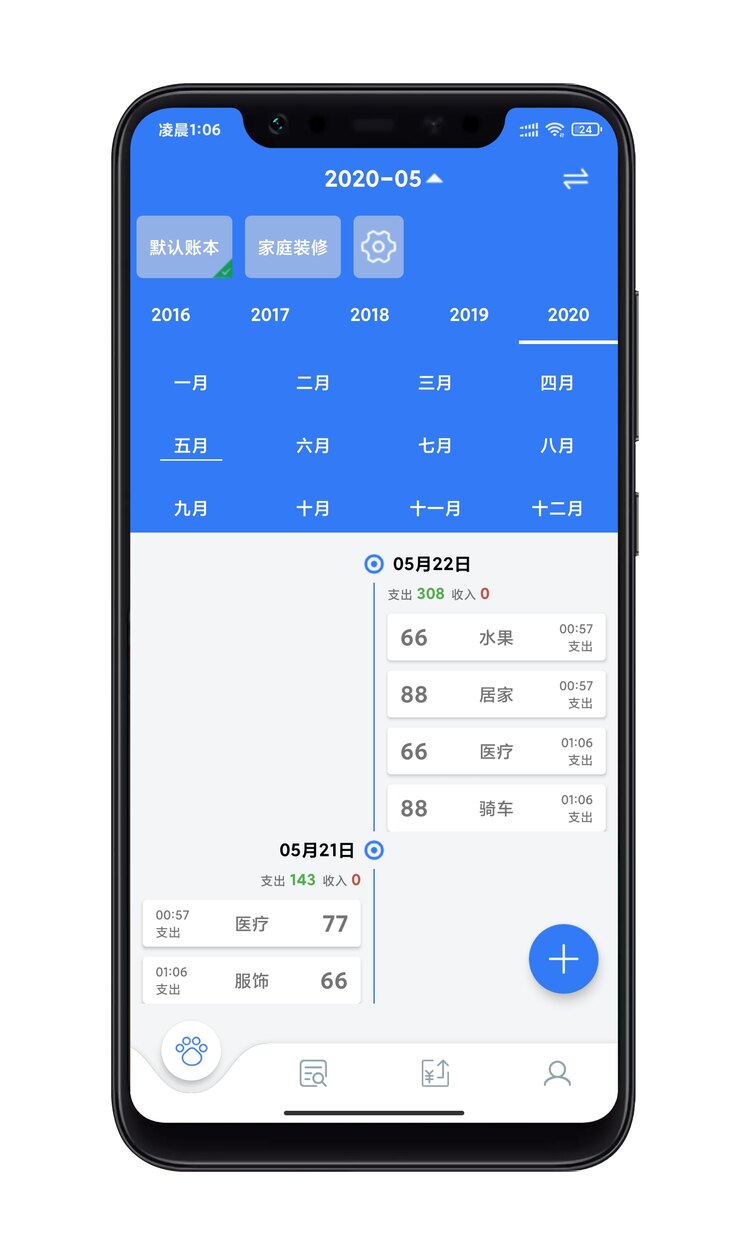The height and width of the screenshot is (1255, 750).
Task: Open the 服饰 66 expense record
Action: coord(252,981)
